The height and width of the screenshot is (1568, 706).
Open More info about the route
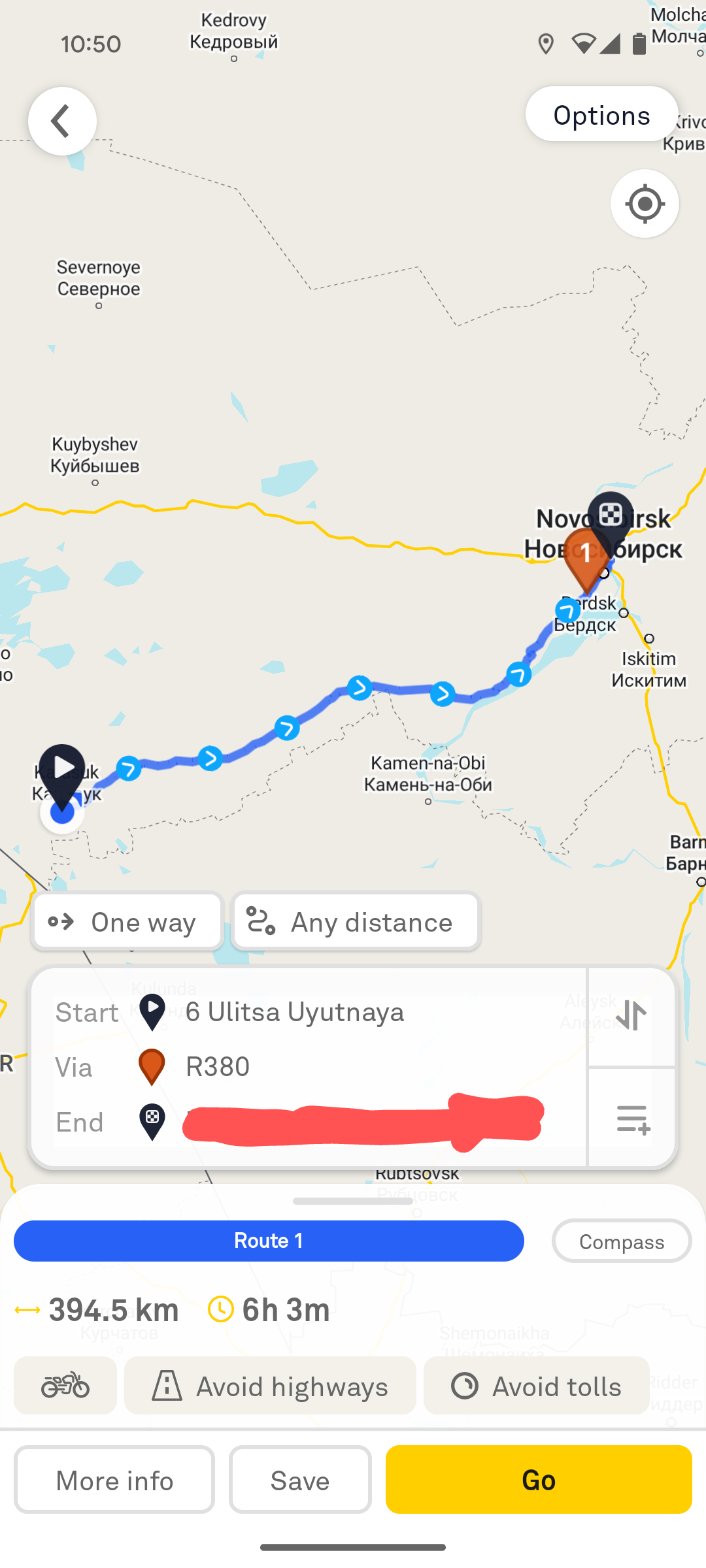114,1480
